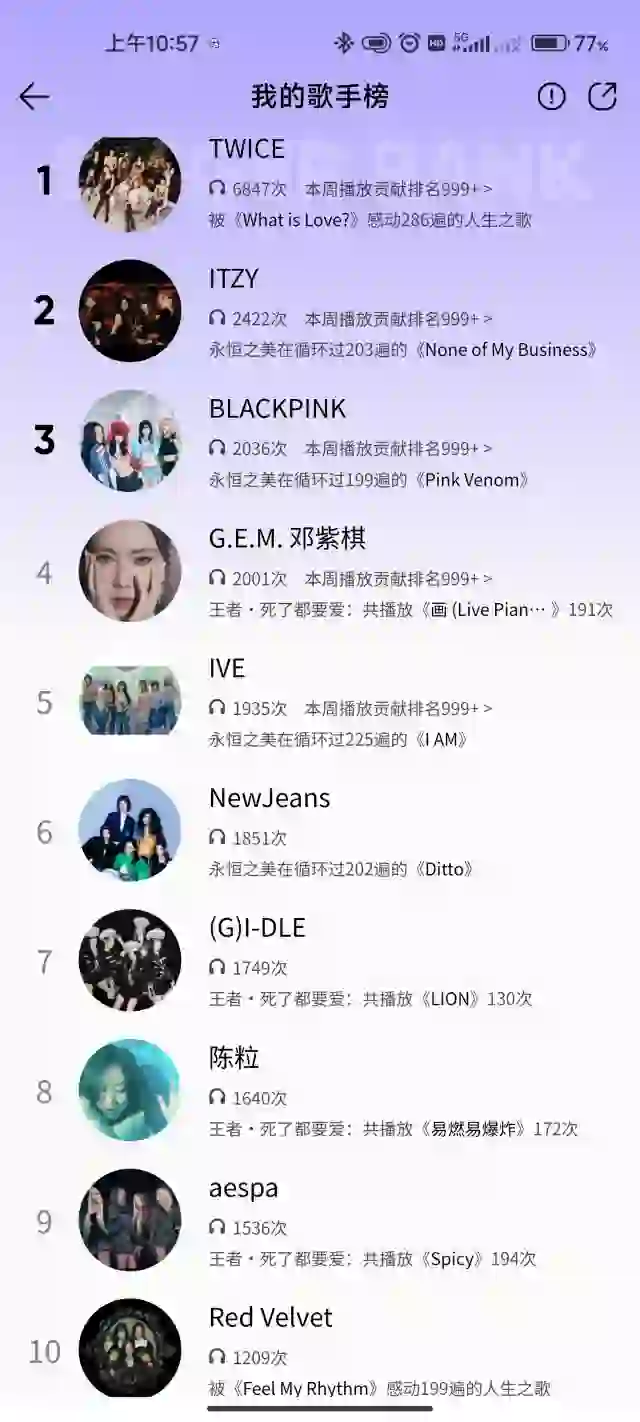The height and width of the screenshot is (1422, 640).
Task: Open the info exclamation icon
Action: [551, 96]
